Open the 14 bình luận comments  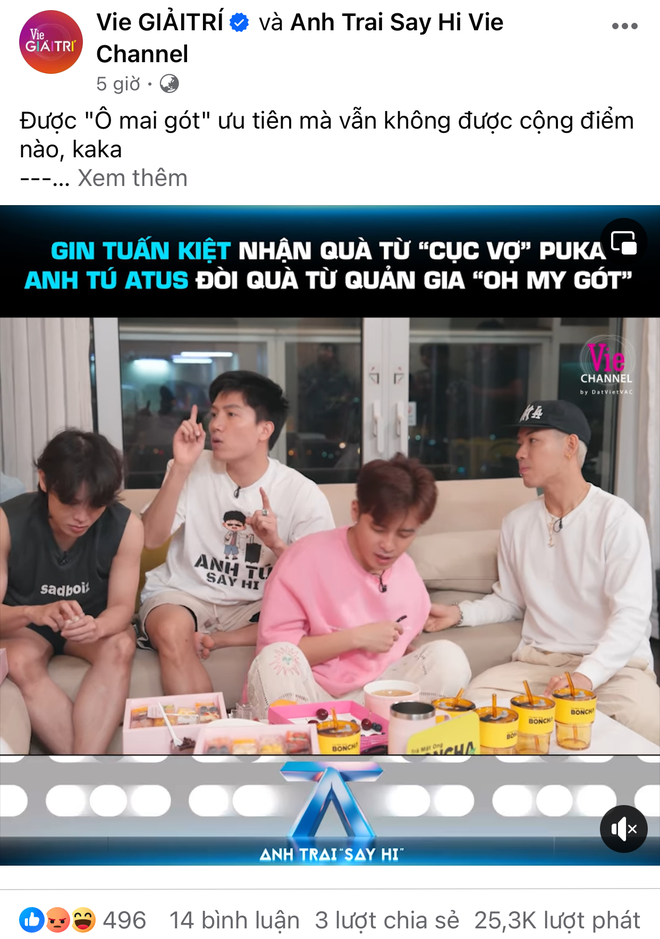[x=234, y=919]
